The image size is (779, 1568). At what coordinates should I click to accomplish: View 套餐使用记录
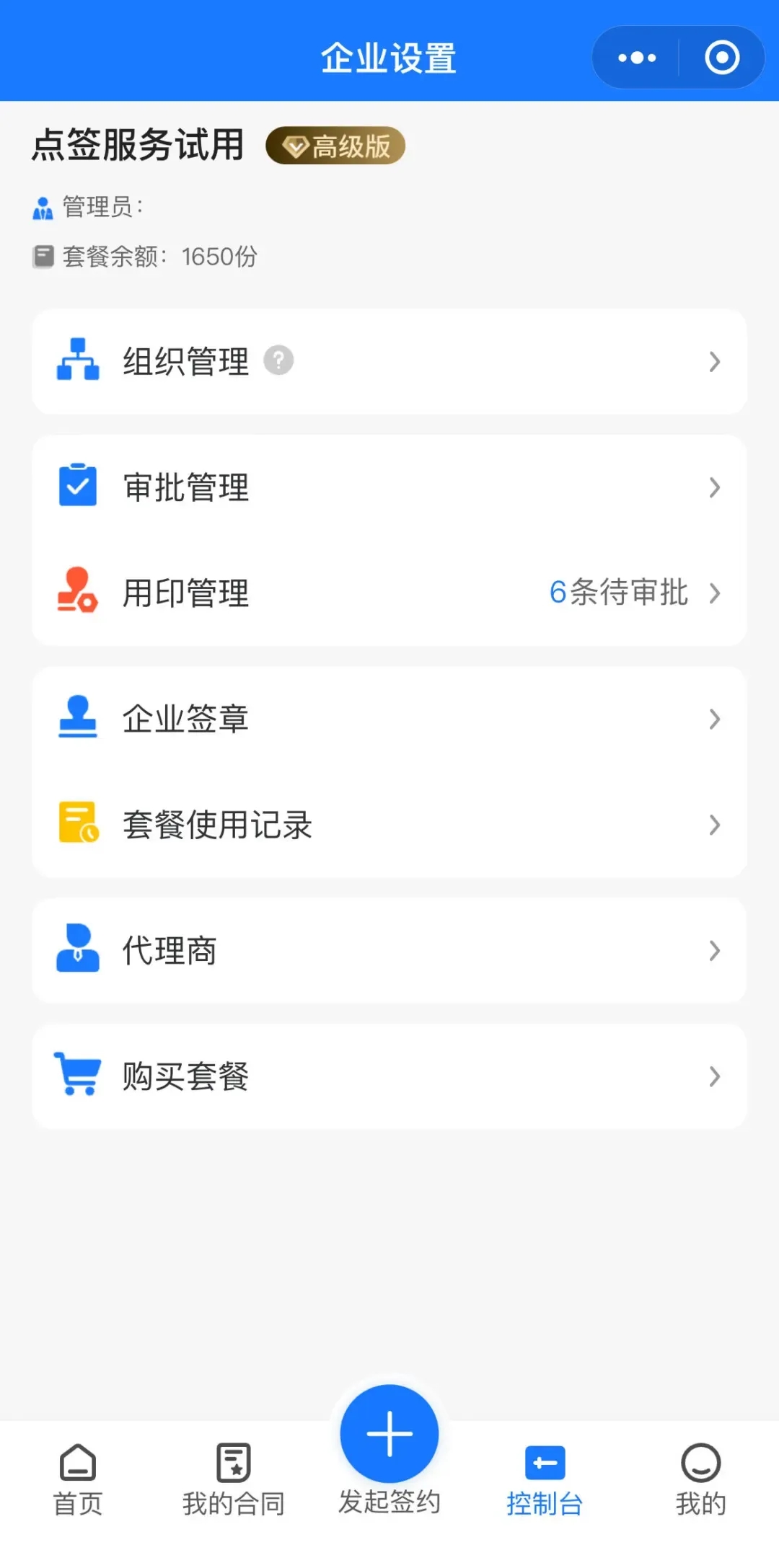389,825
